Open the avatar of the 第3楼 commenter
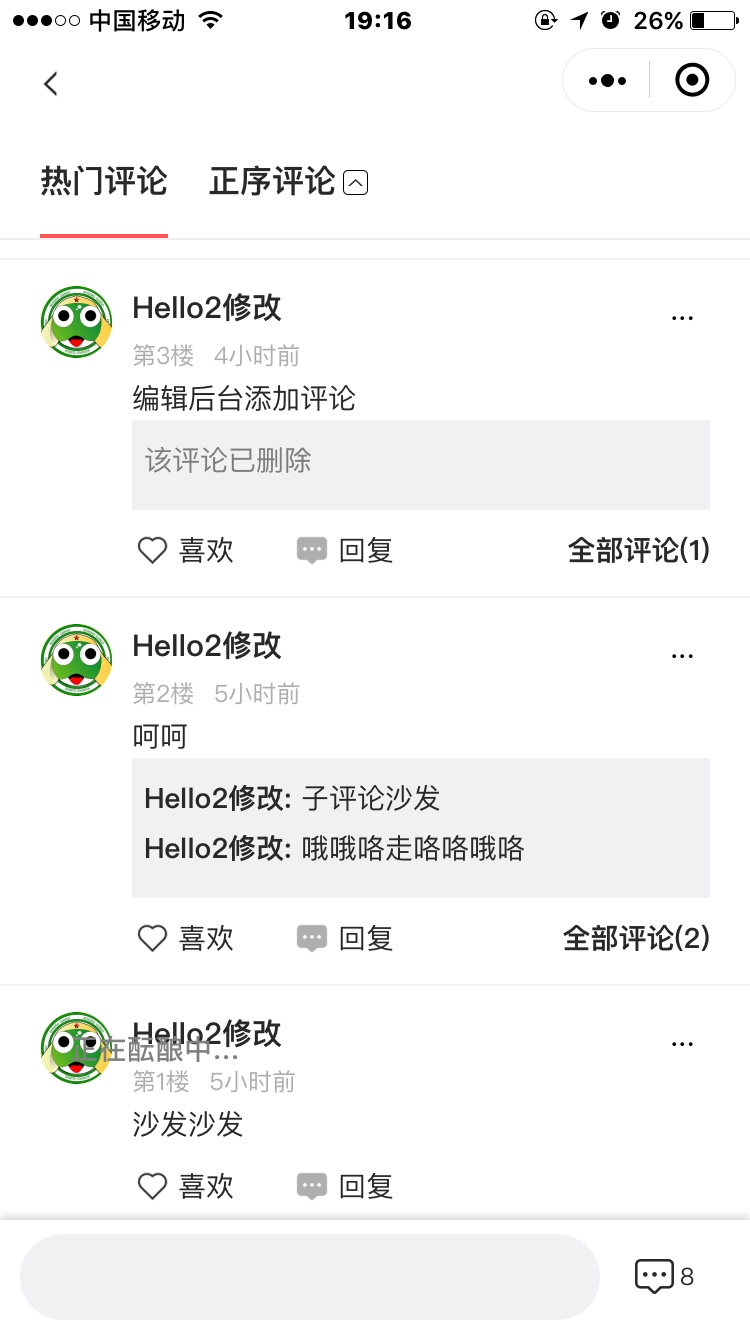This screenshot has width=750, height=1334. (x=76, y=322)
